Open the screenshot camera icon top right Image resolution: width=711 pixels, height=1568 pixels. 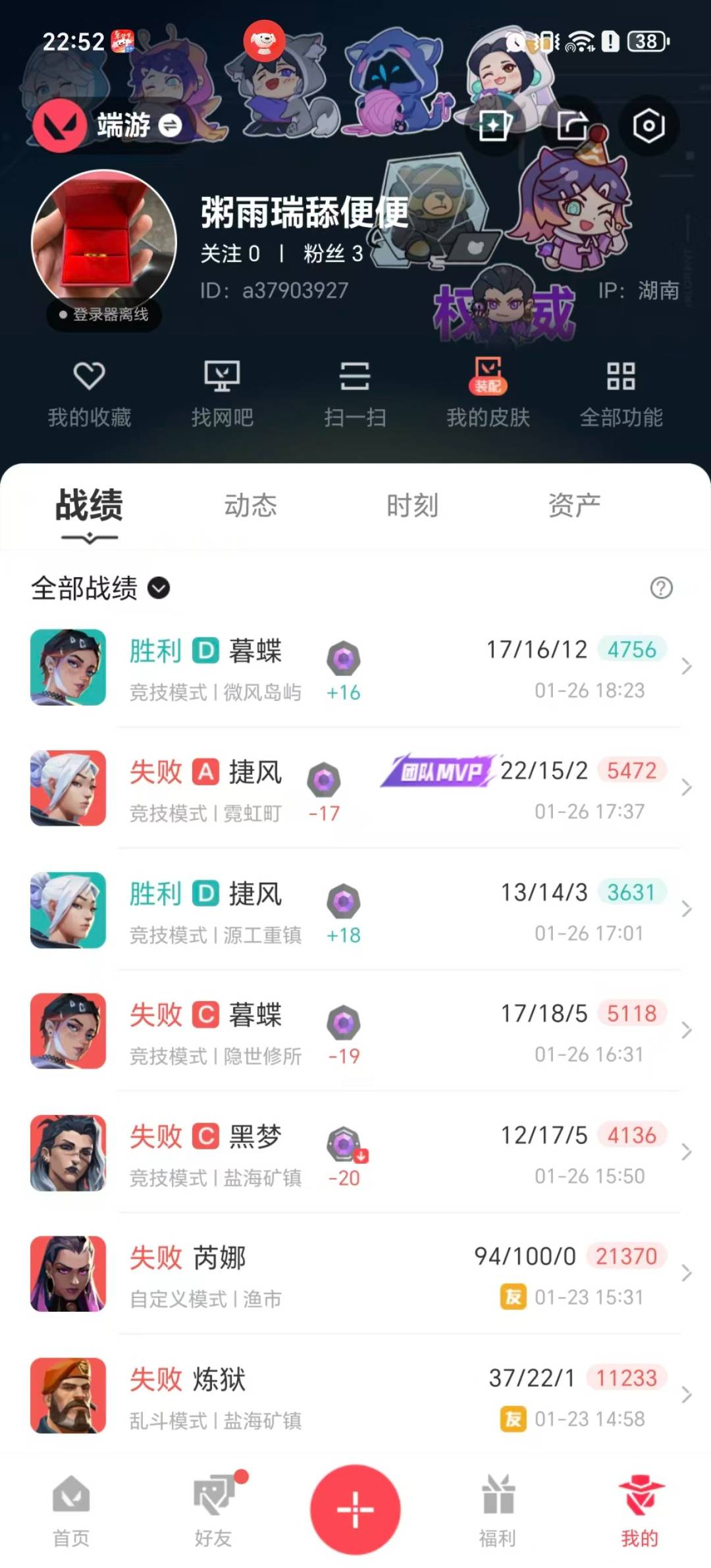[647, 126]
